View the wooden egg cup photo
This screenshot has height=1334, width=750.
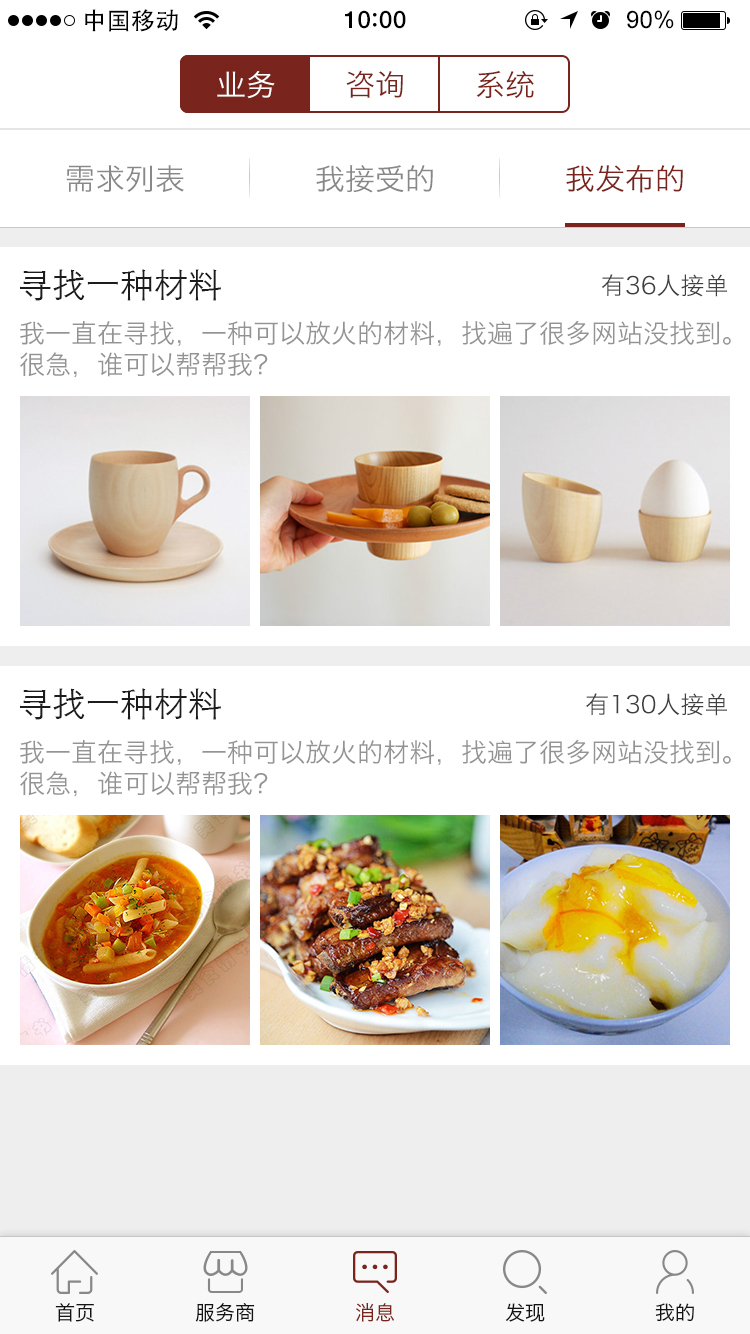click(x=615, y=511)
